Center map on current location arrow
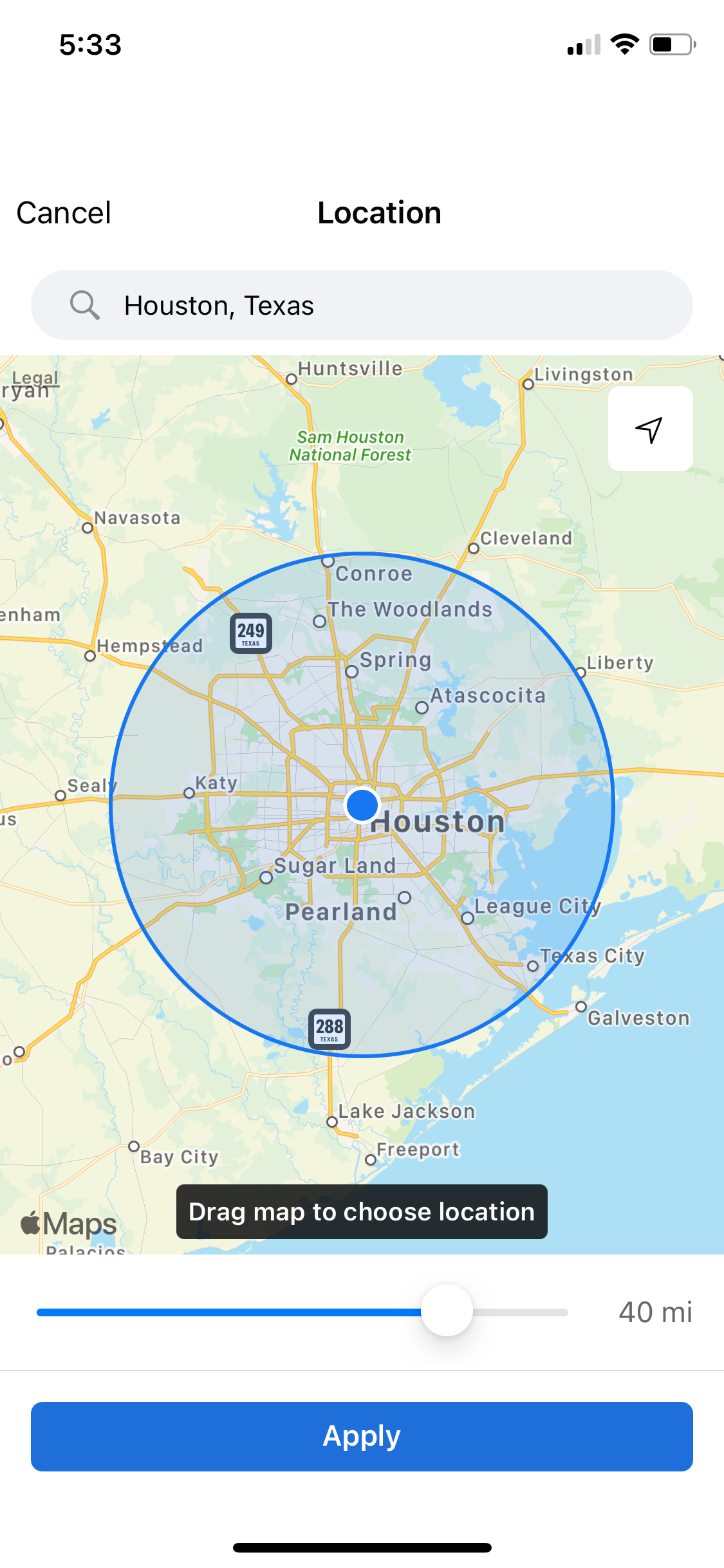724x1568 pixels. click(x=649, y=429)
